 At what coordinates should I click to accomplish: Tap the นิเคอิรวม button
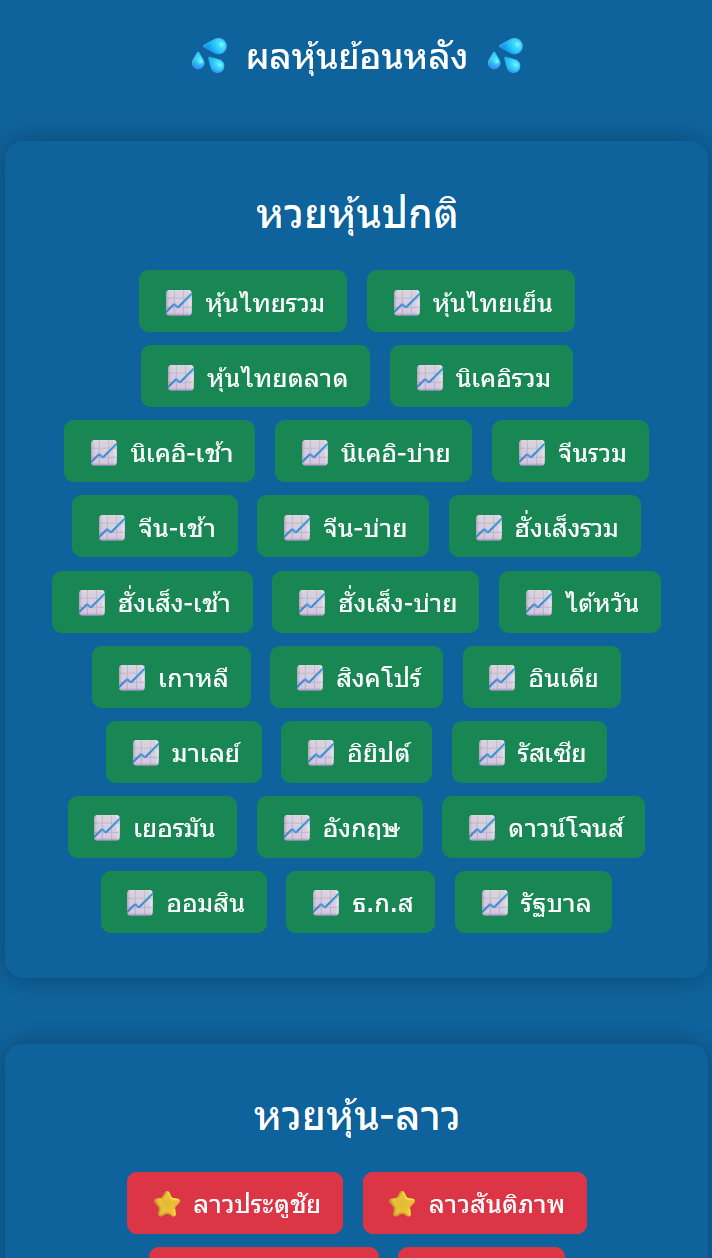pos(481,377)
